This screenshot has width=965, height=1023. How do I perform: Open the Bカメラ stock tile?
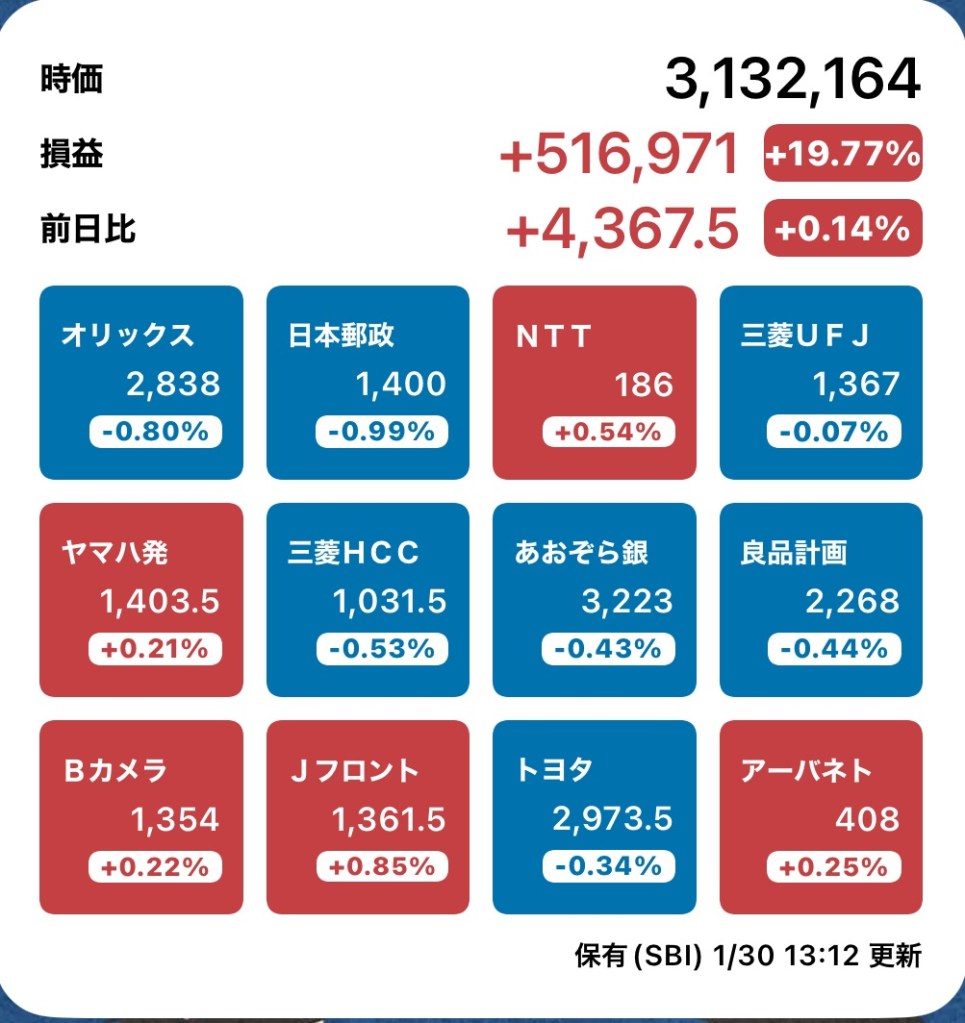pos(141,817)
